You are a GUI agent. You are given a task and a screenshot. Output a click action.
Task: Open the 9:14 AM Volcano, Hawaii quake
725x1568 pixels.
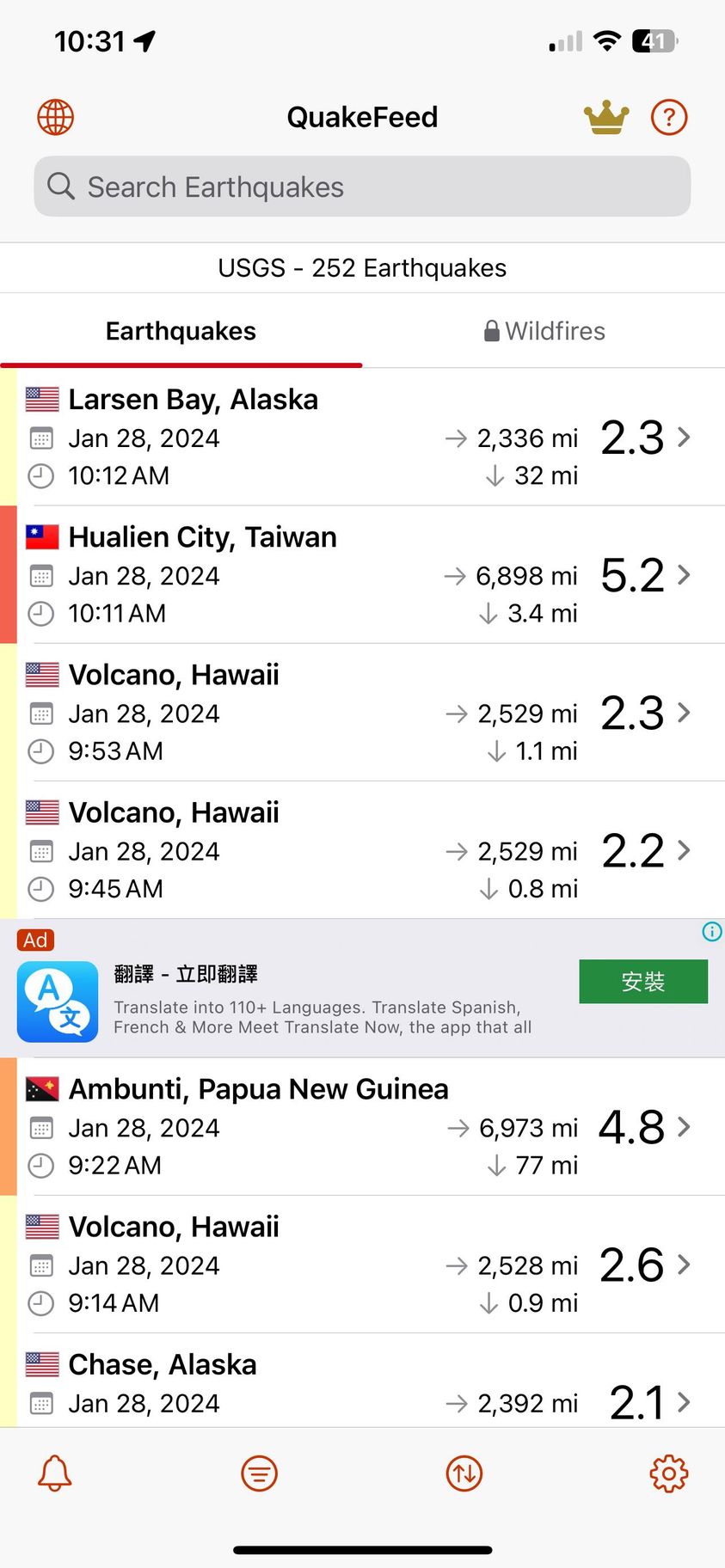pos(362,1264)
